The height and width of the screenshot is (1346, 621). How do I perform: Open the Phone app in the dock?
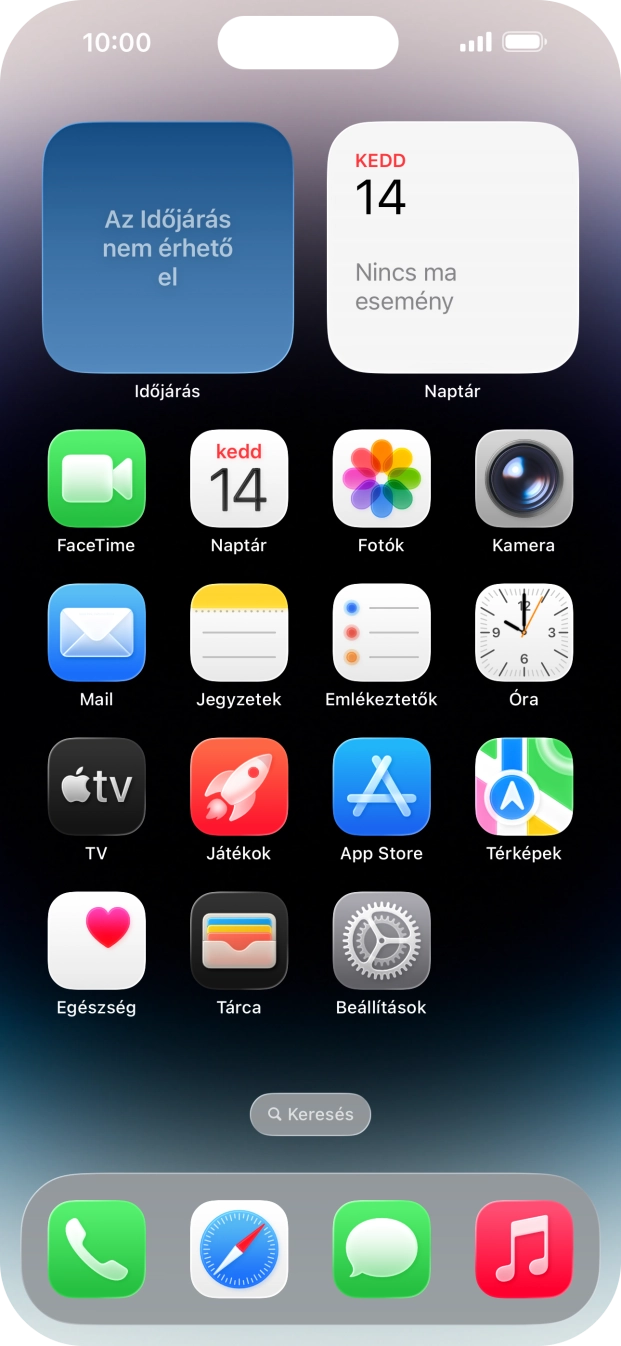[x=97, y=1249]
